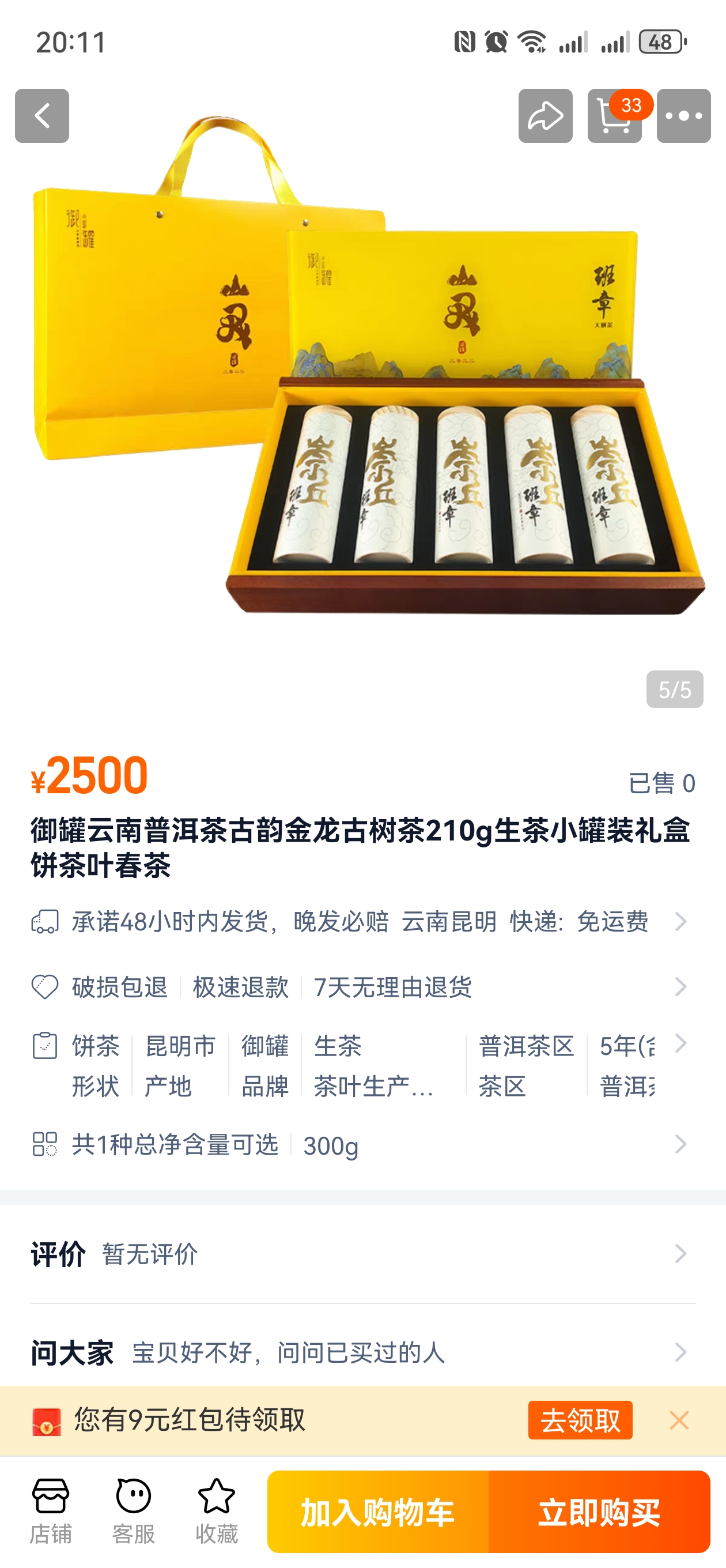
Task: Share this tea product
Action: click(544, 116)
